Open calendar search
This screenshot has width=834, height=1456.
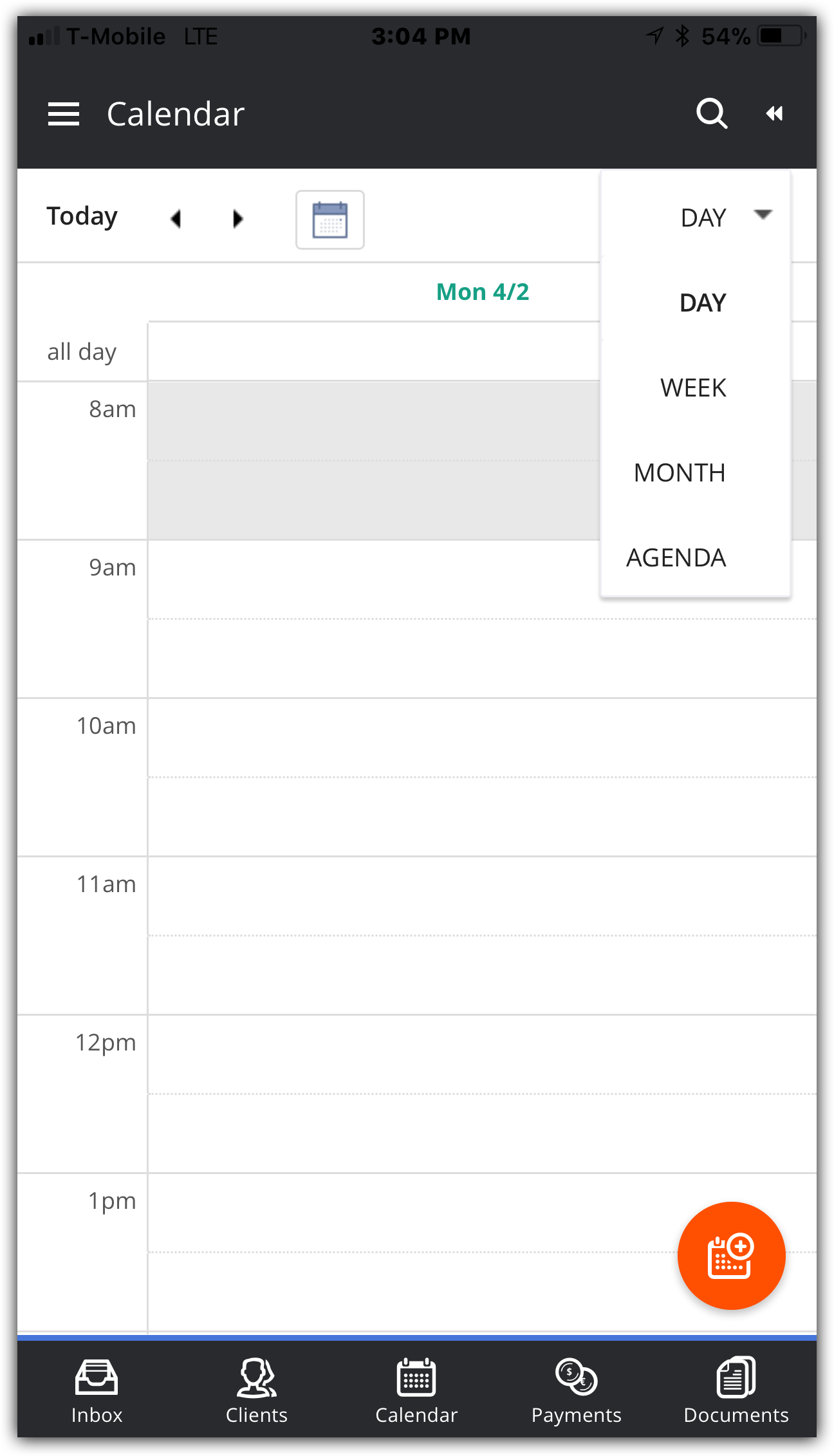pos(712,114)
